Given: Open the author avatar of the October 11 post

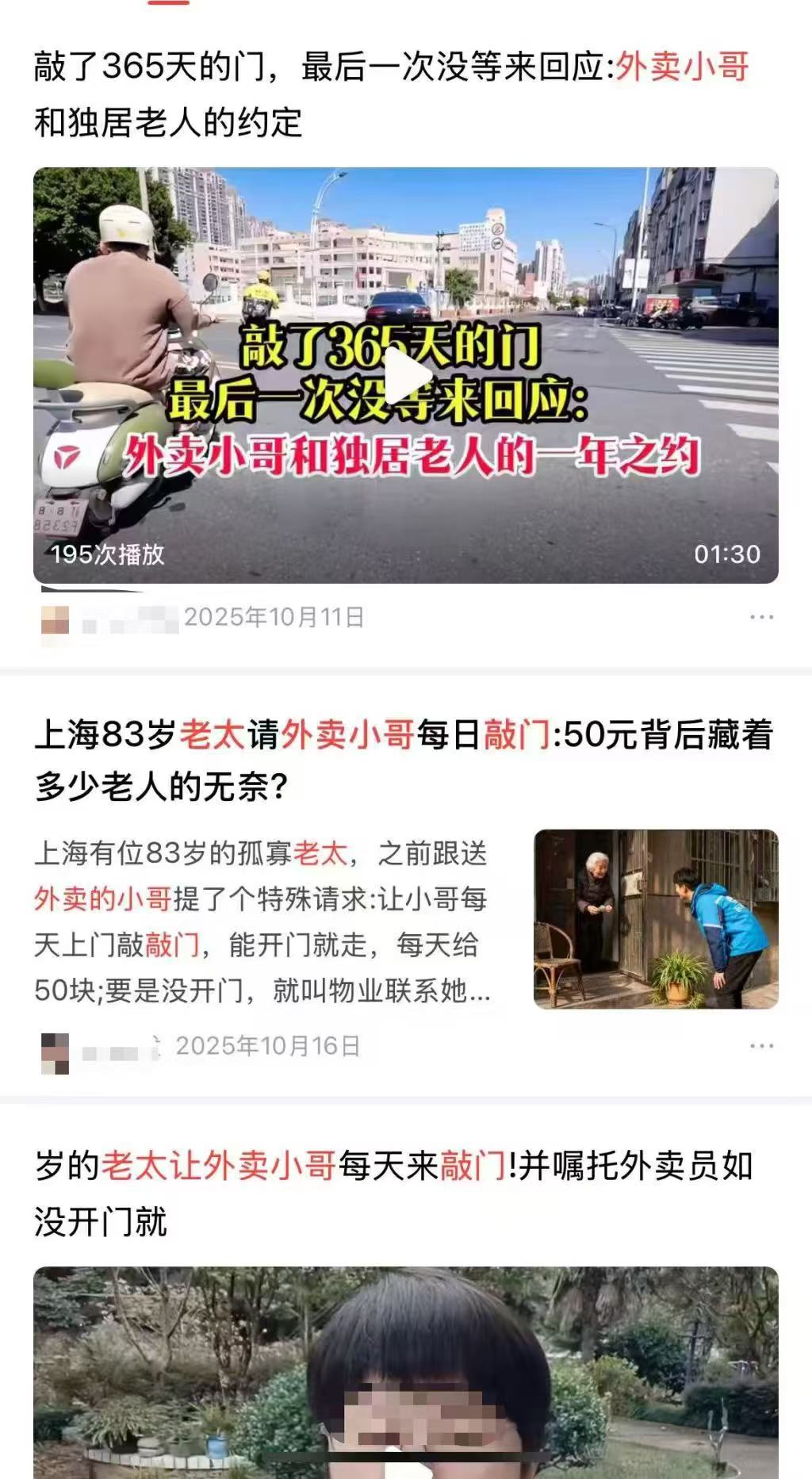Looking at the screenshot, I should click(x=56, y=620).
